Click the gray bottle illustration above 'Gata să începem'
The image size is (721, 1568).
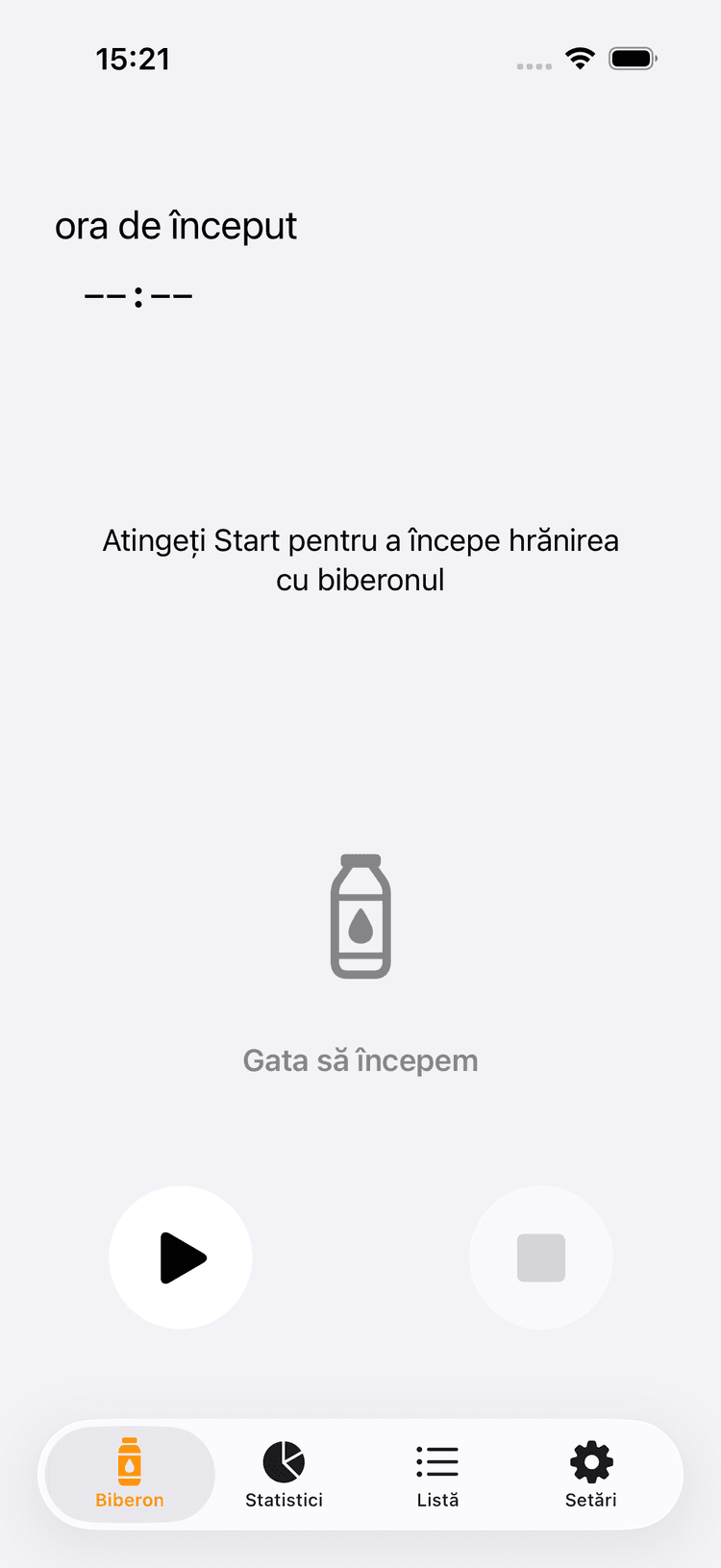point(360,915)
